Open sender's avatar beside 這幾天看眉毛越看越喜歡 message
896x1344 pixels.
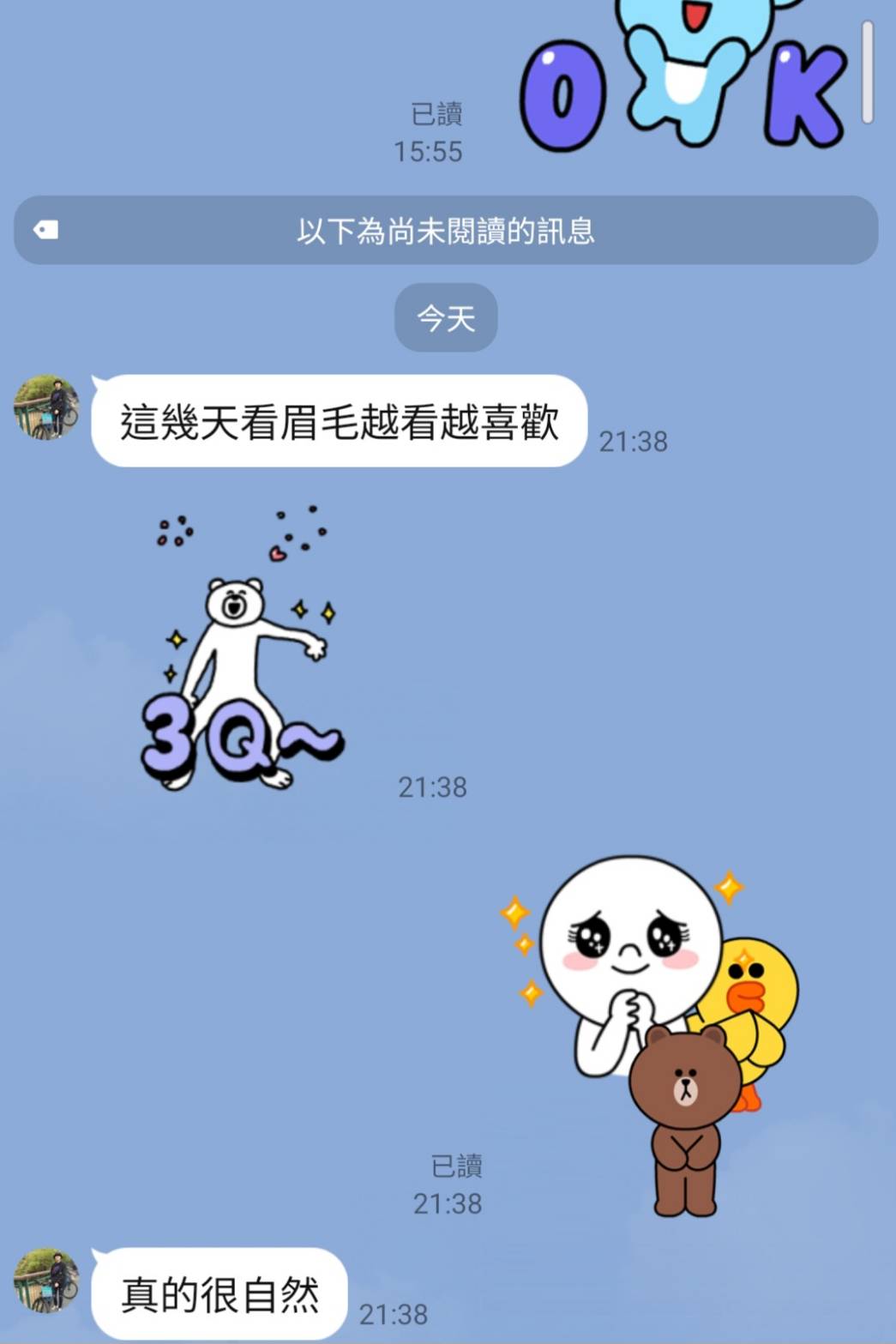45,407
